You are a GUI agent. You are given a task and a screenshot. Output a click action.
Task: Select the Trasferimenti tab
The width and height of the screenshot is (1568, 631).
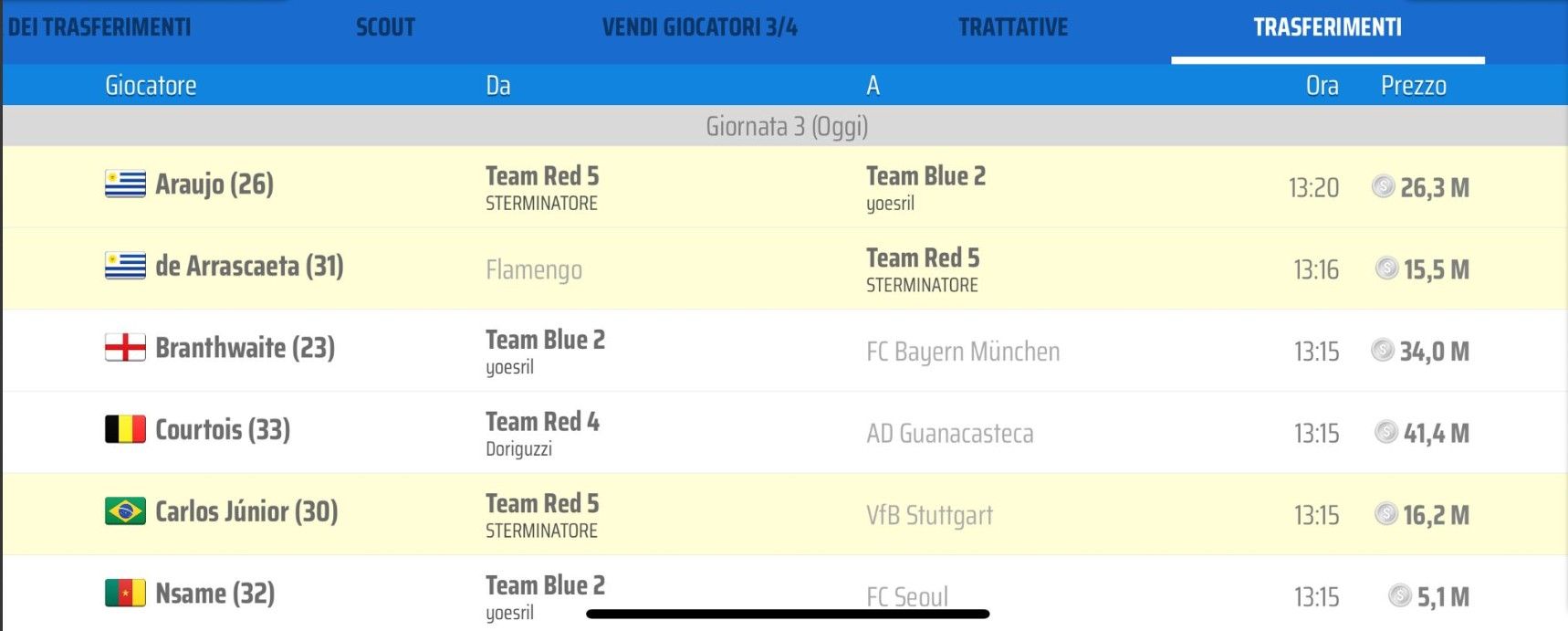pos(1327,27)
